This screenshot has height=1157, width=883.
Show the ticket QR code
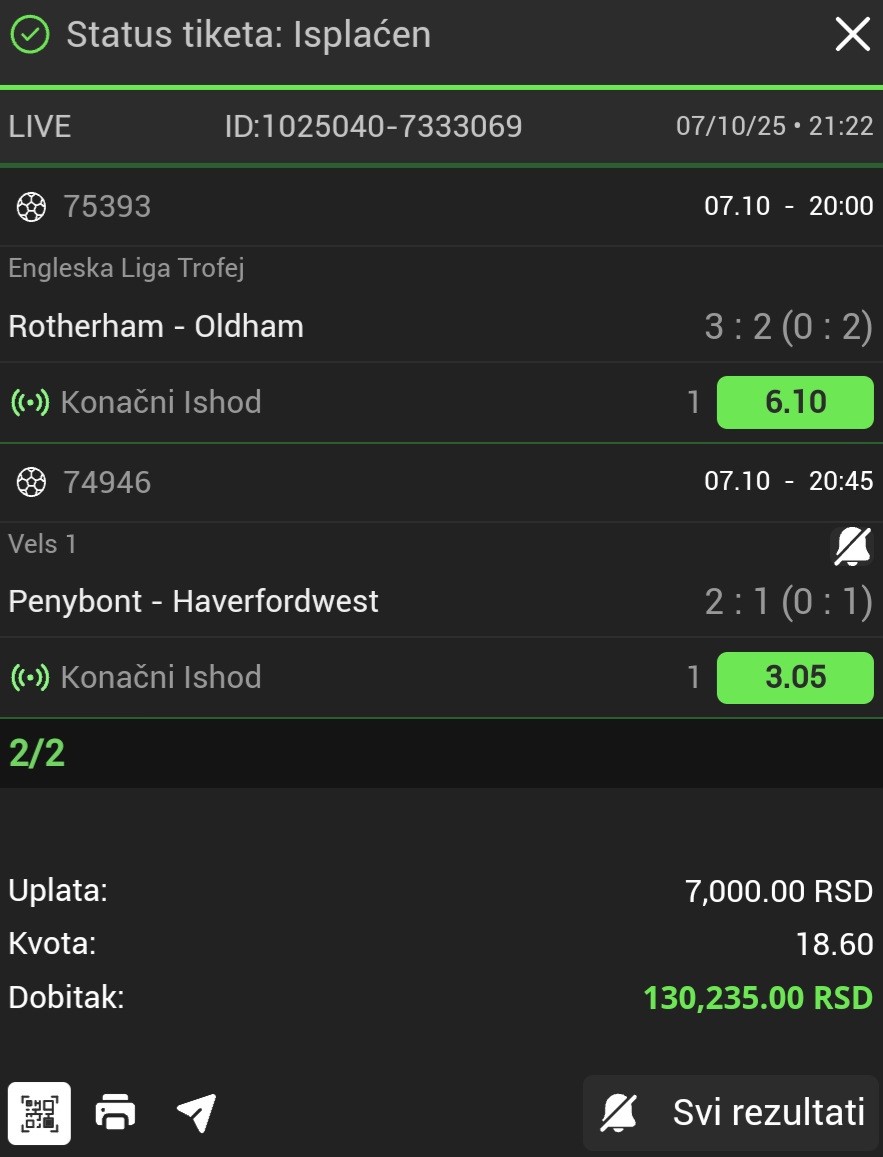tap(40, 1112)
